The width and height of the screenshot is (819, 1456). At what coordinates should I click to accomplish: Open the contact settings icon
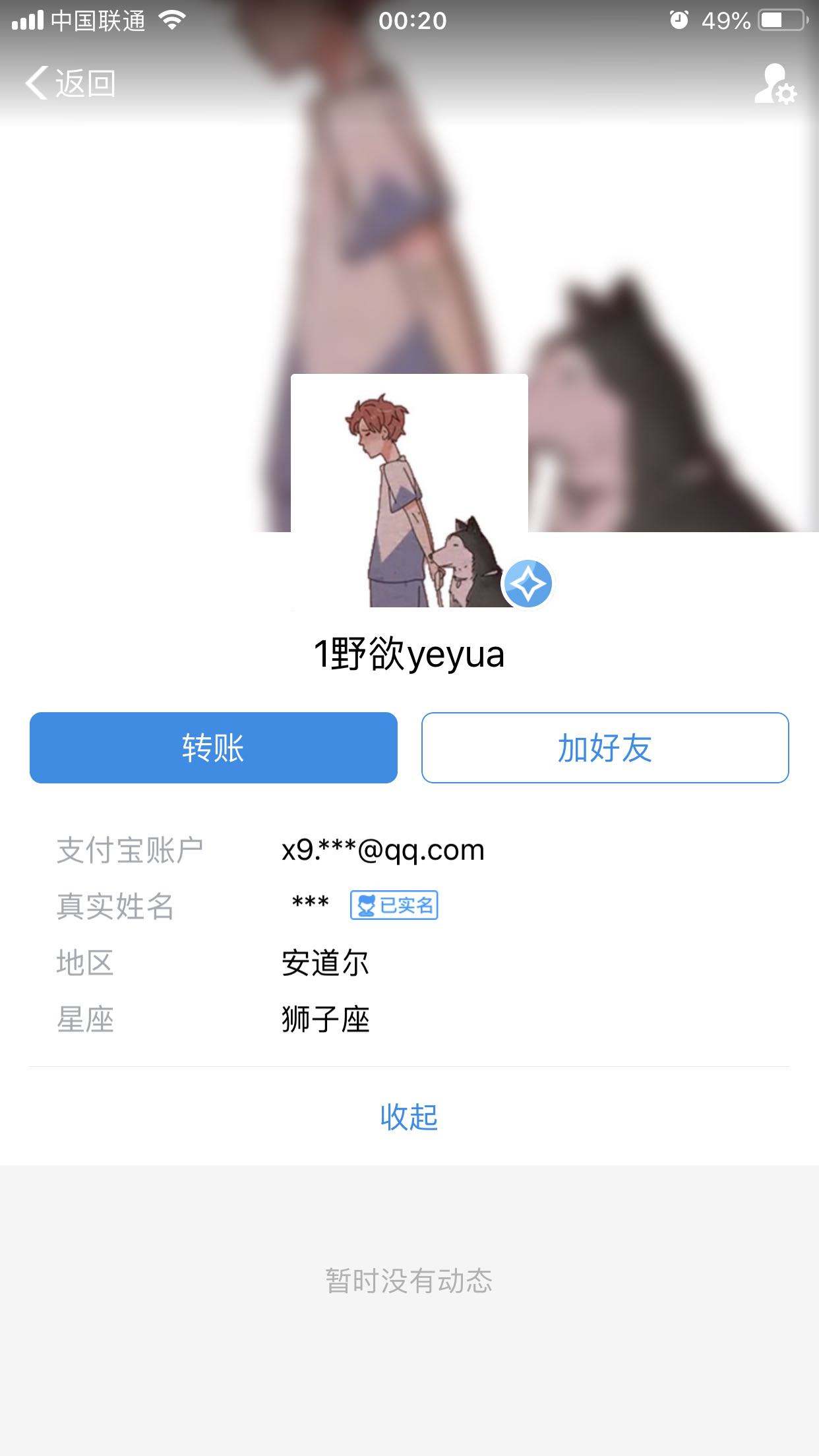click(775, 84)
